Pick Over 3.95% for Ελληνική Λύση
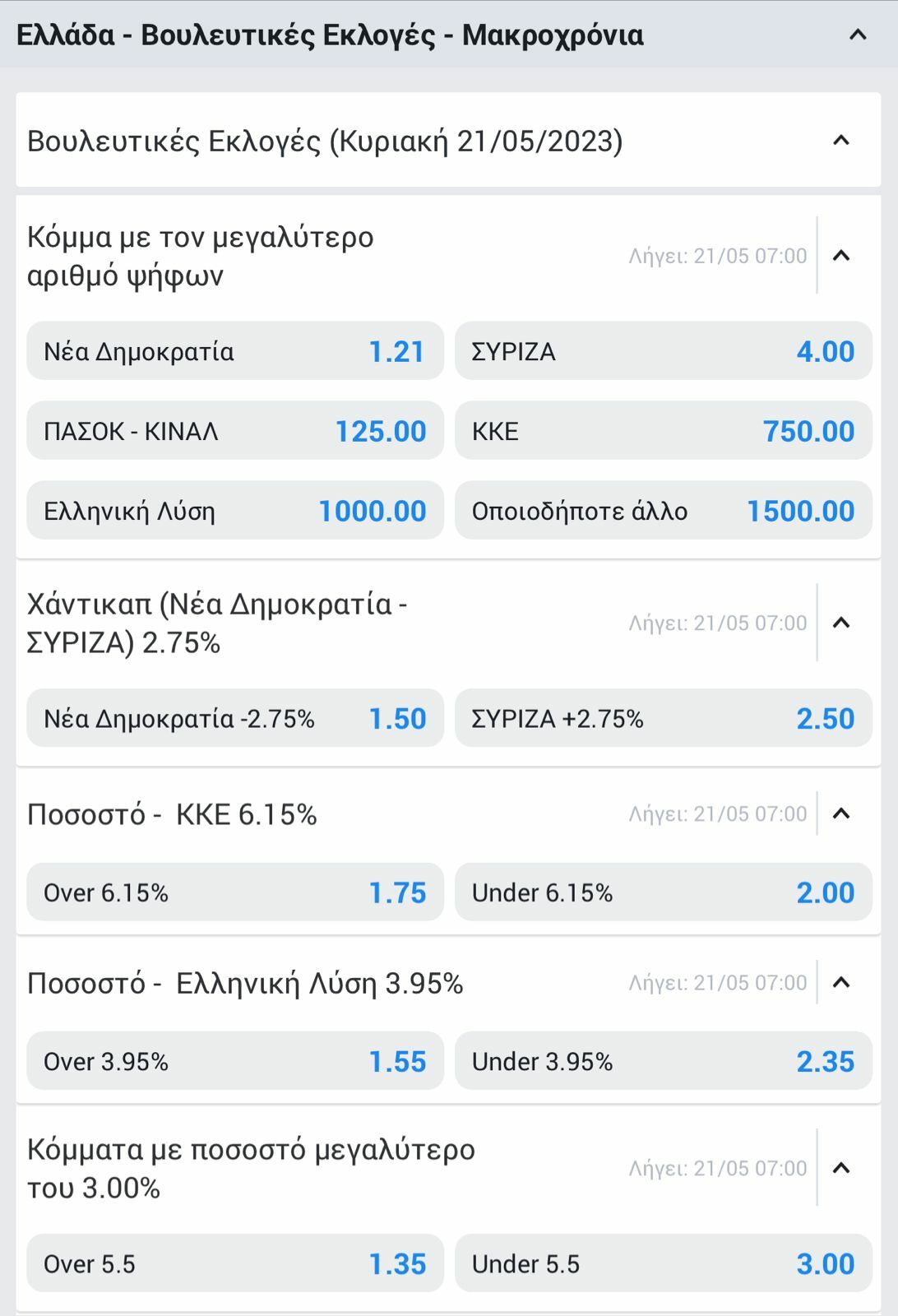The width and height of the screenshot is (898, 1316). pos(234,1061)
